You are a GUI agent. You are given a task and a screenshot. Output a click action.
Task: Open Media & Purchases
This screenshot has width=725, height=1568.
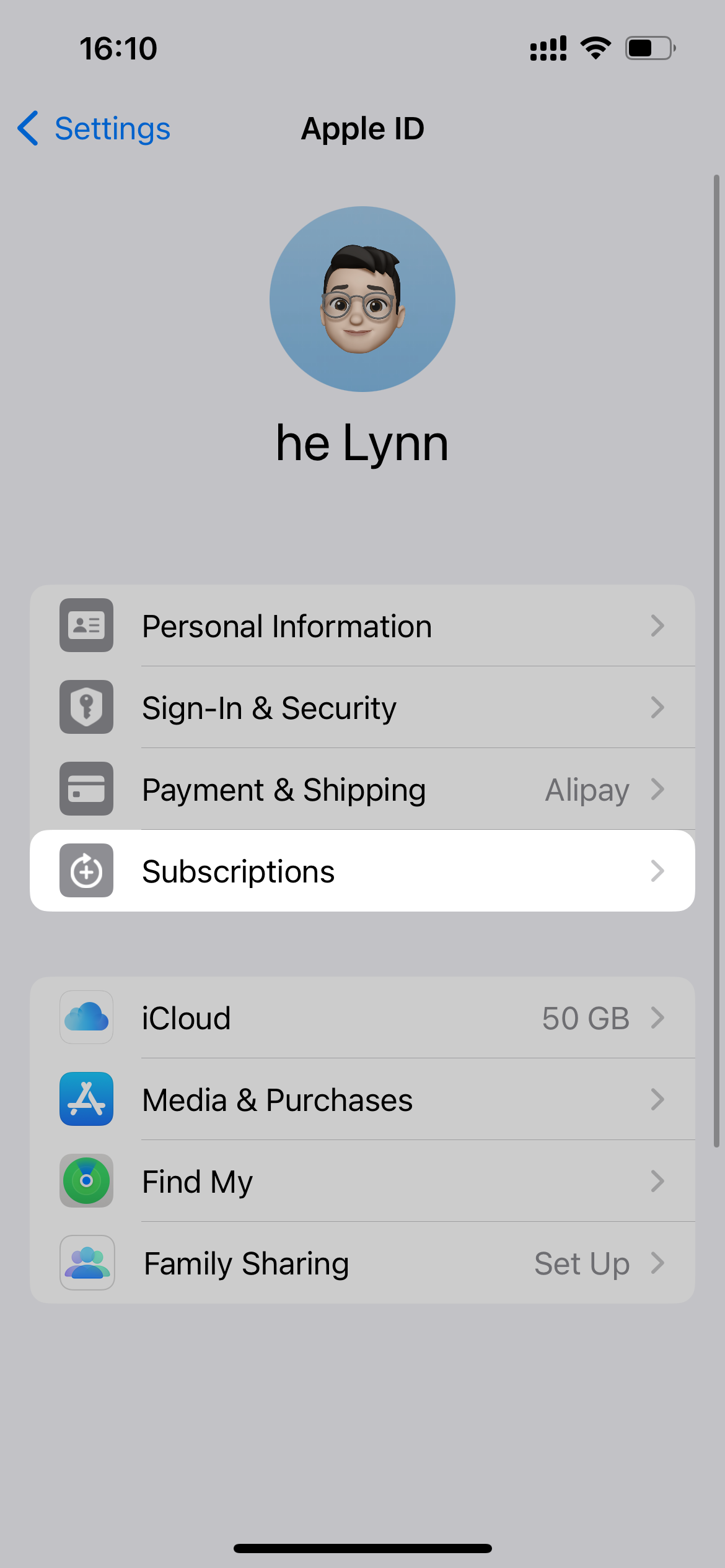tap(362, 1099)
